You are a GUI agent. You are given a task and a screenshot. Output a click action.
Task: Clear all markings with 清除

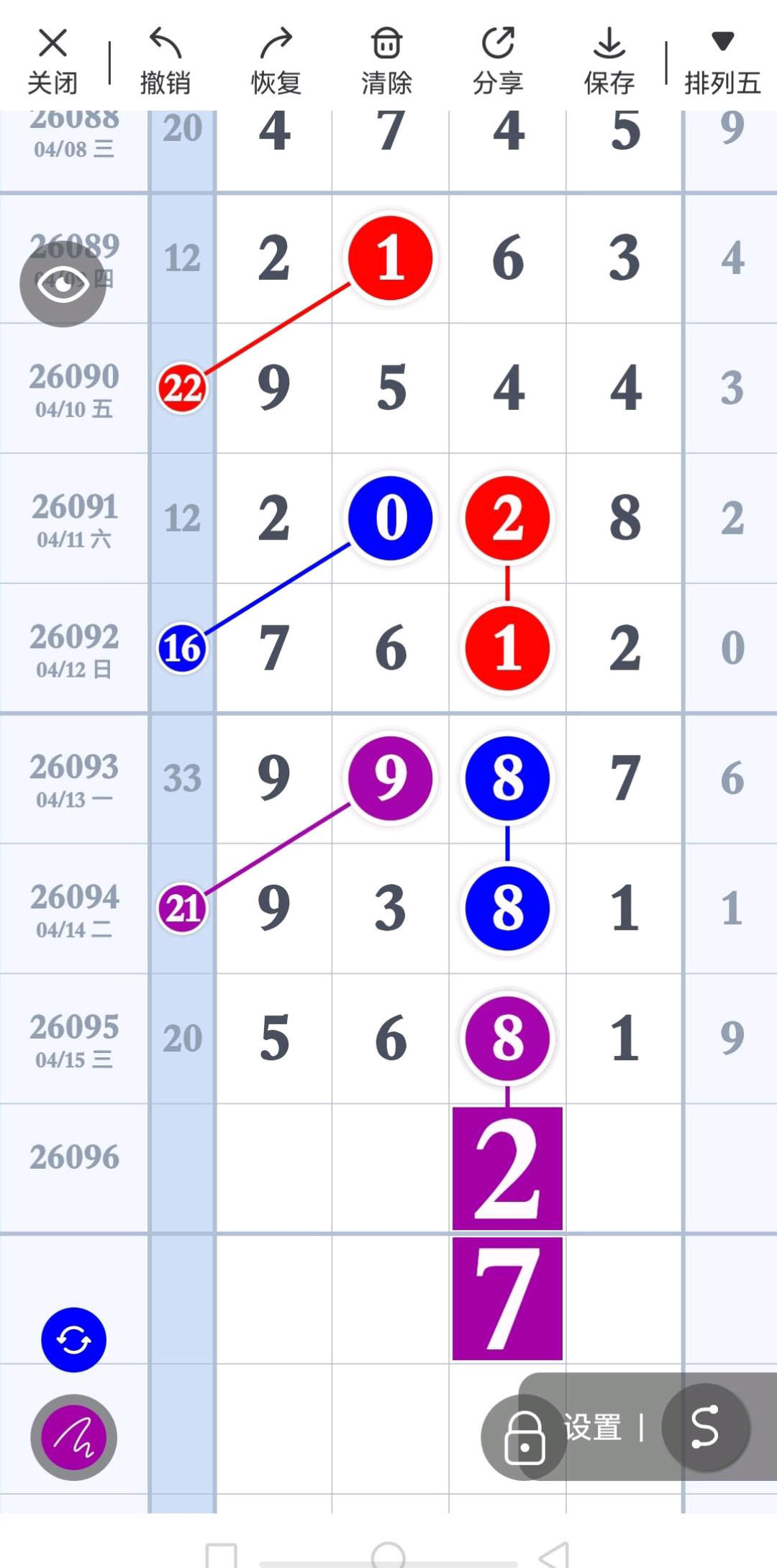point(386,63)
